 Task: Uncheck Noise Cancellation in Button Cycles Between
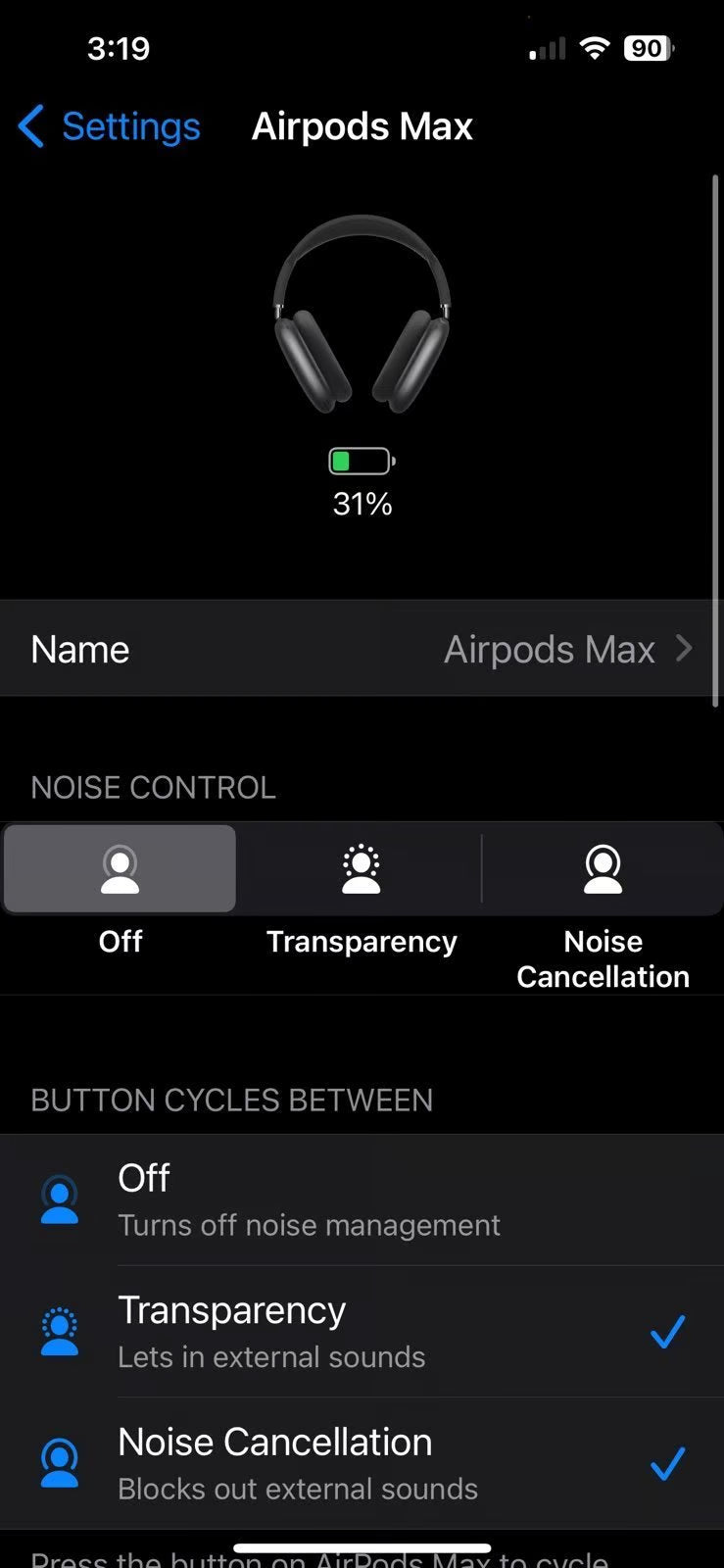coord(668,1461)
